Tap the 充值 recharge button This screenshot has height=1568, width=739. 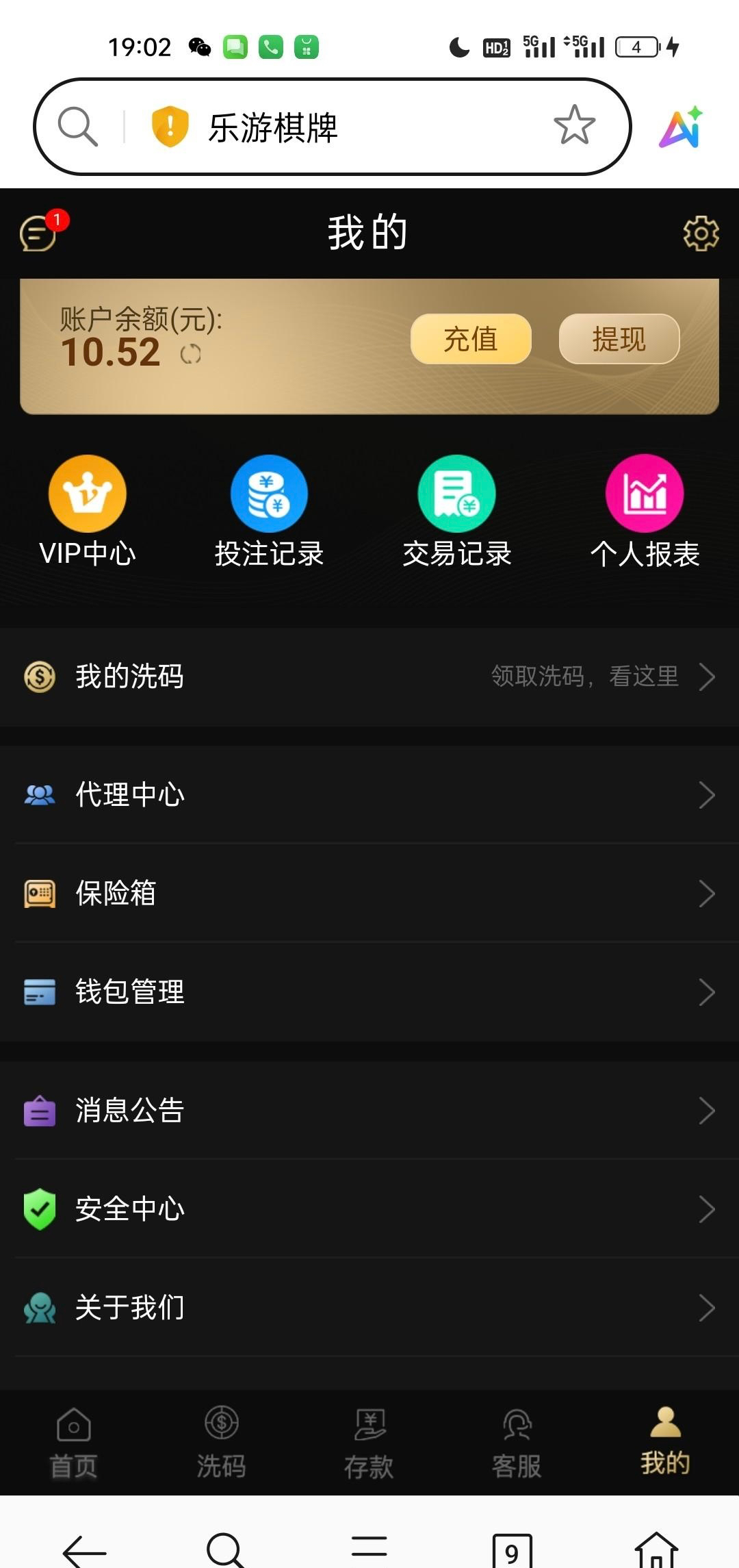point(471,339)
